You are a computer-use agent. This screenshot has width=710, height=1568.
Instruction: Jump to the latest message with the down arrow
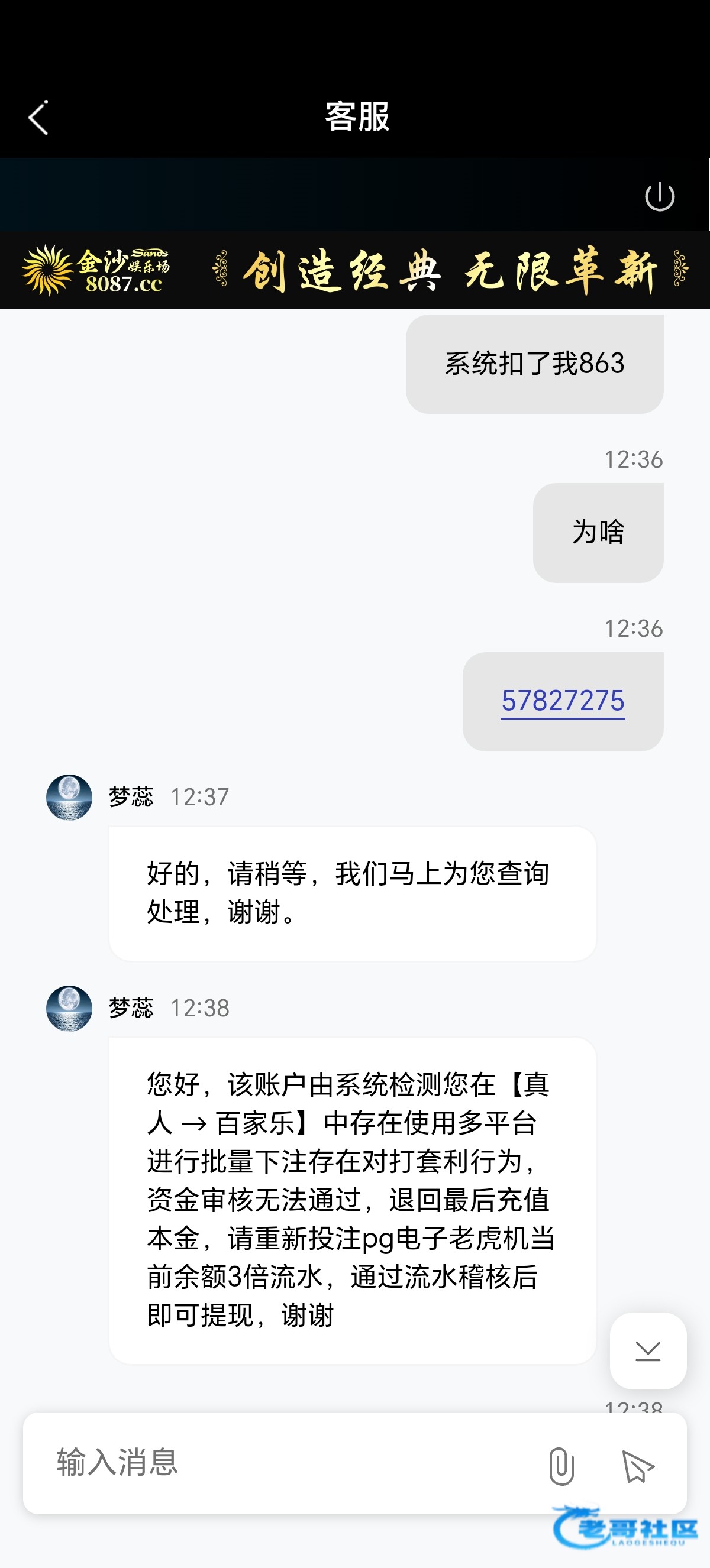pos(648,1350)
